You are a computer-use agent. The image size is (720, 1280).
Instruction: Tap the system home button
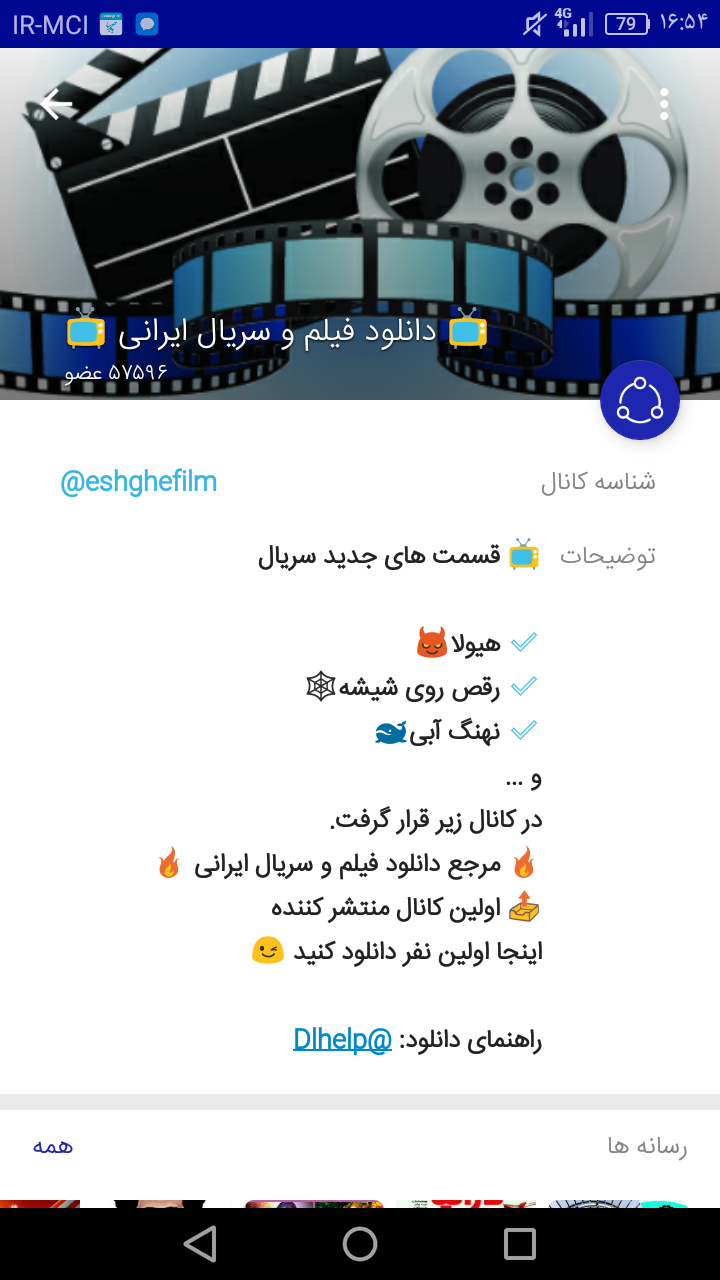[x=360, y=1244]
